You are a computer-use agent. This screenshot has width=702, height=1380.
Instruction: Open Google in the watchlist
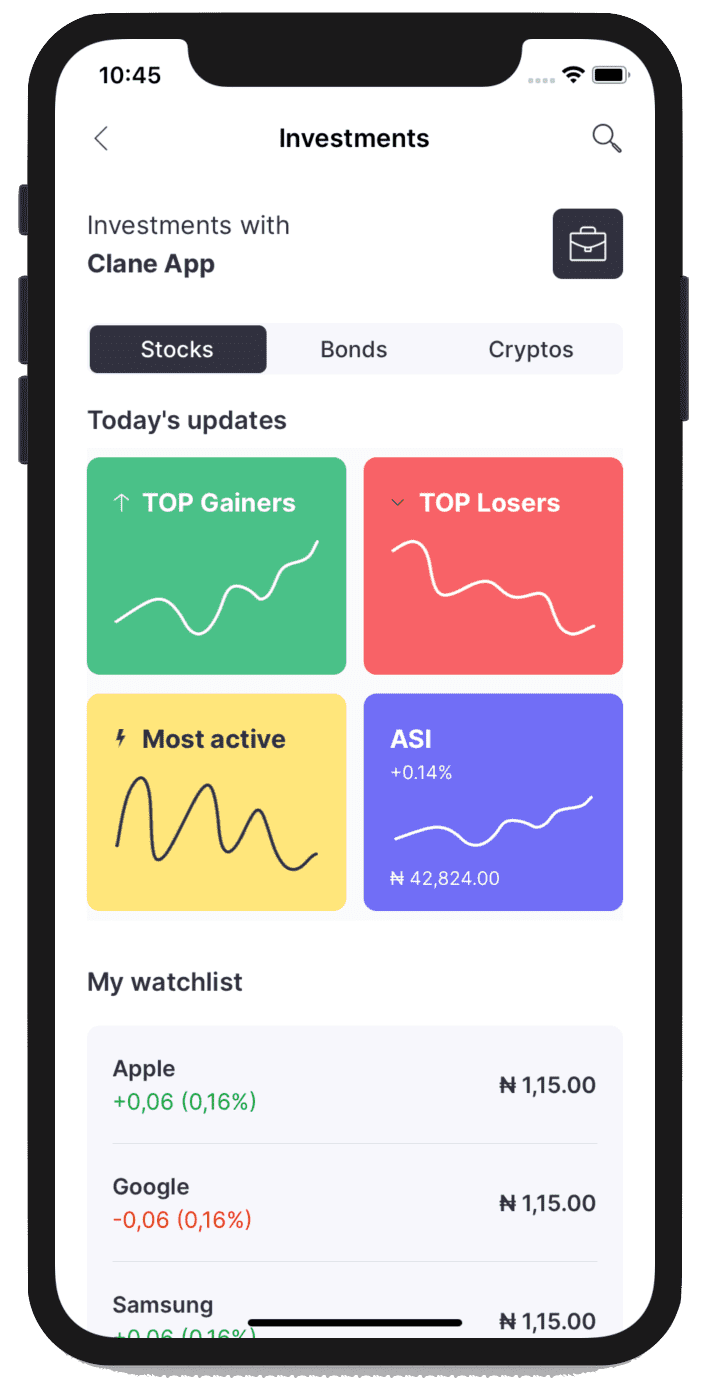pyautogui.click(x=354, y=1203)
